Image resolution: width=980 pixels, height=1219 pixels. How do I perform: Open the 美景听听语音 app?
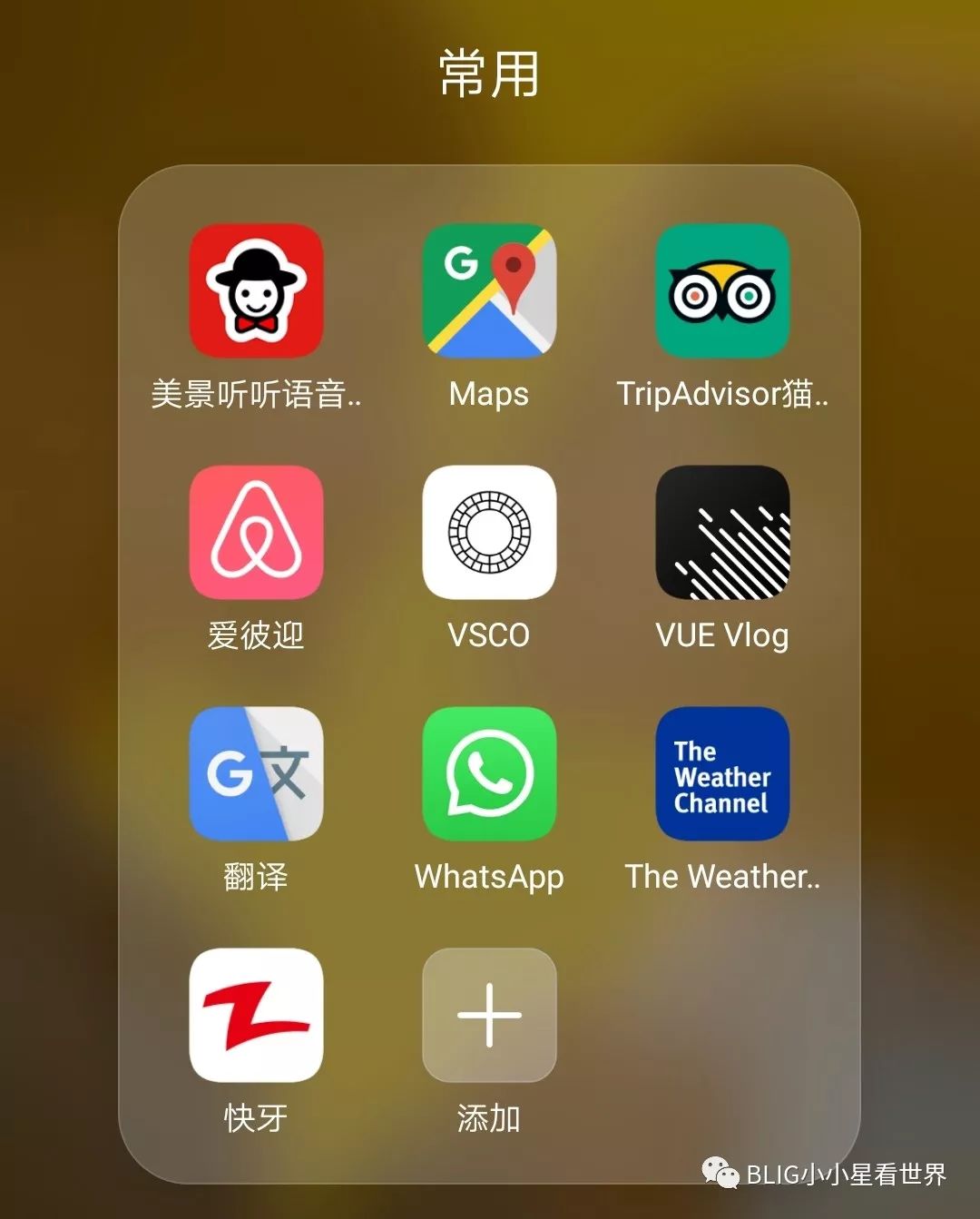coord(256,291)
